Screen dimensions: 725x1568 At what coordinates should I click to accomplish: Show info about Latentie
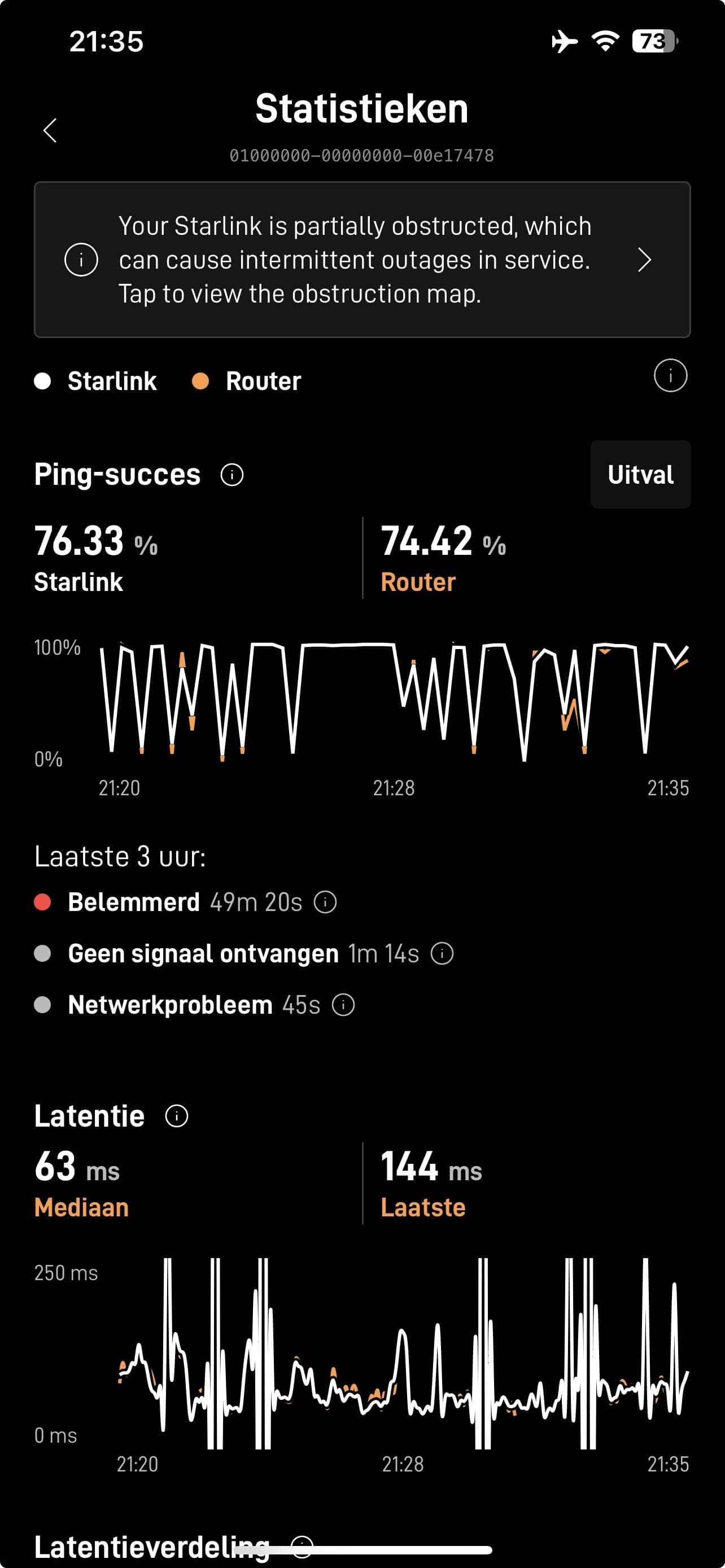pyautogui.click(x=177, y=1116)
